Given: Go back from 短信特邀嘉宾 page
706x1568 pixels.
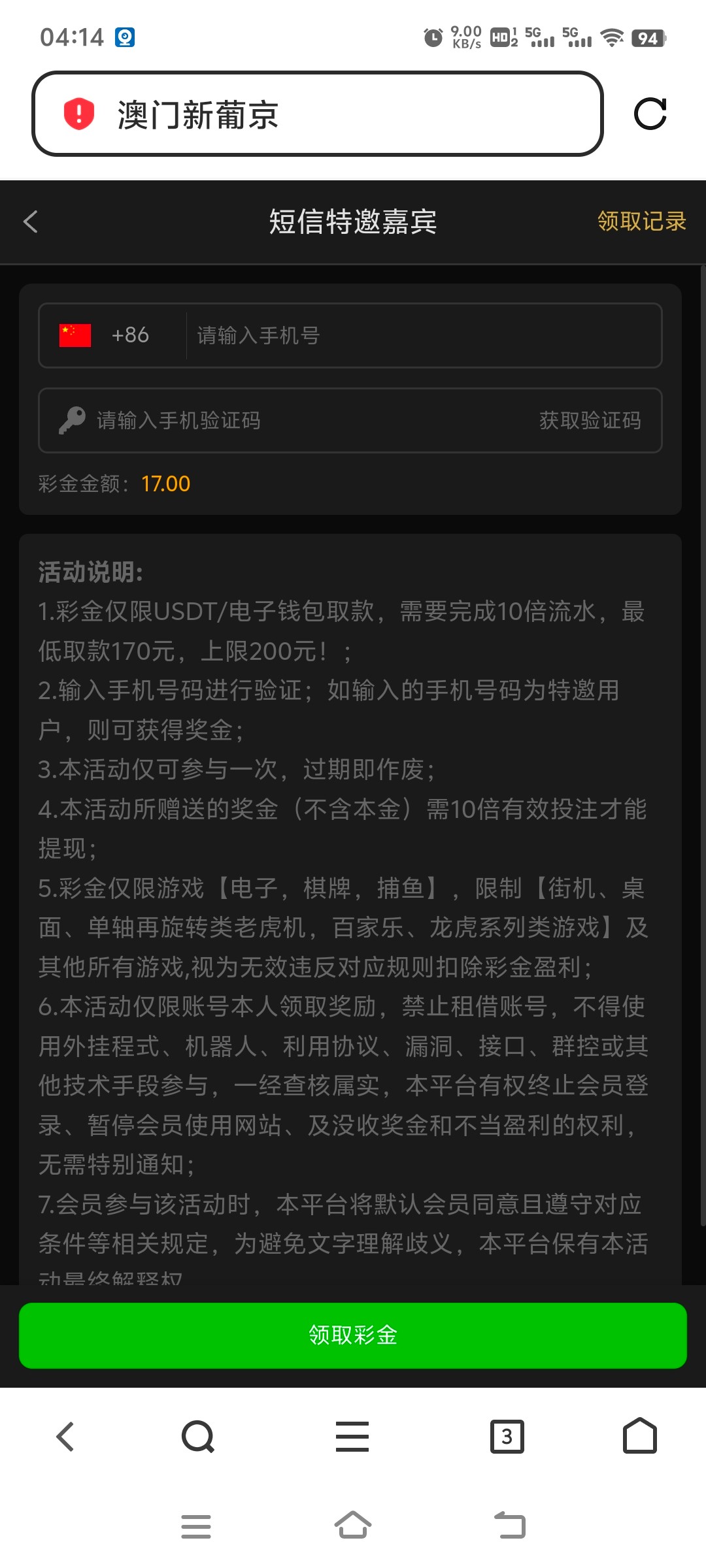Looking at the screenshot, I should [31, 221].
